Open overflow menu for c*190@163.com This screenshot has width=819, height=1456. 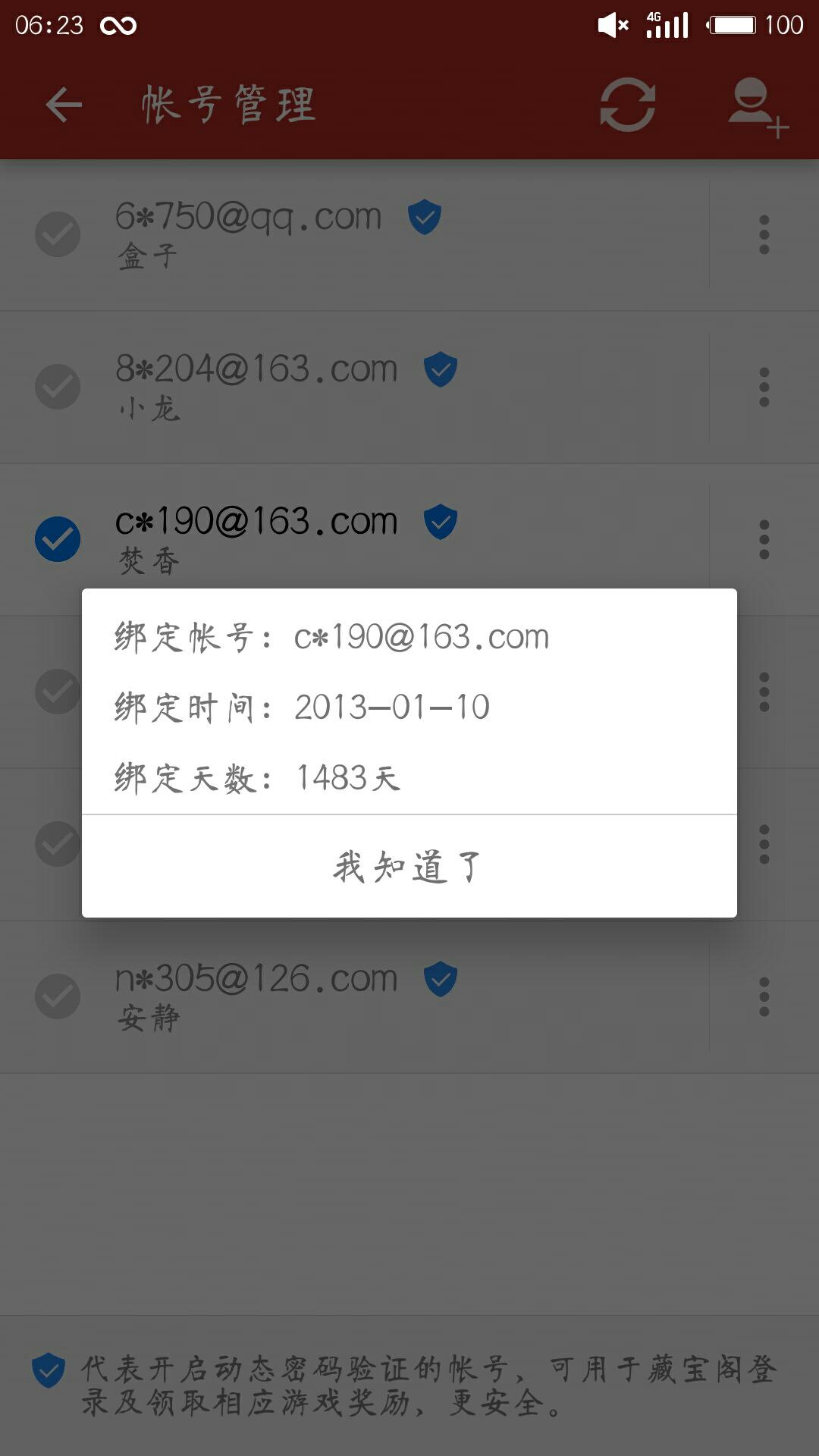(x=764, y=539)
